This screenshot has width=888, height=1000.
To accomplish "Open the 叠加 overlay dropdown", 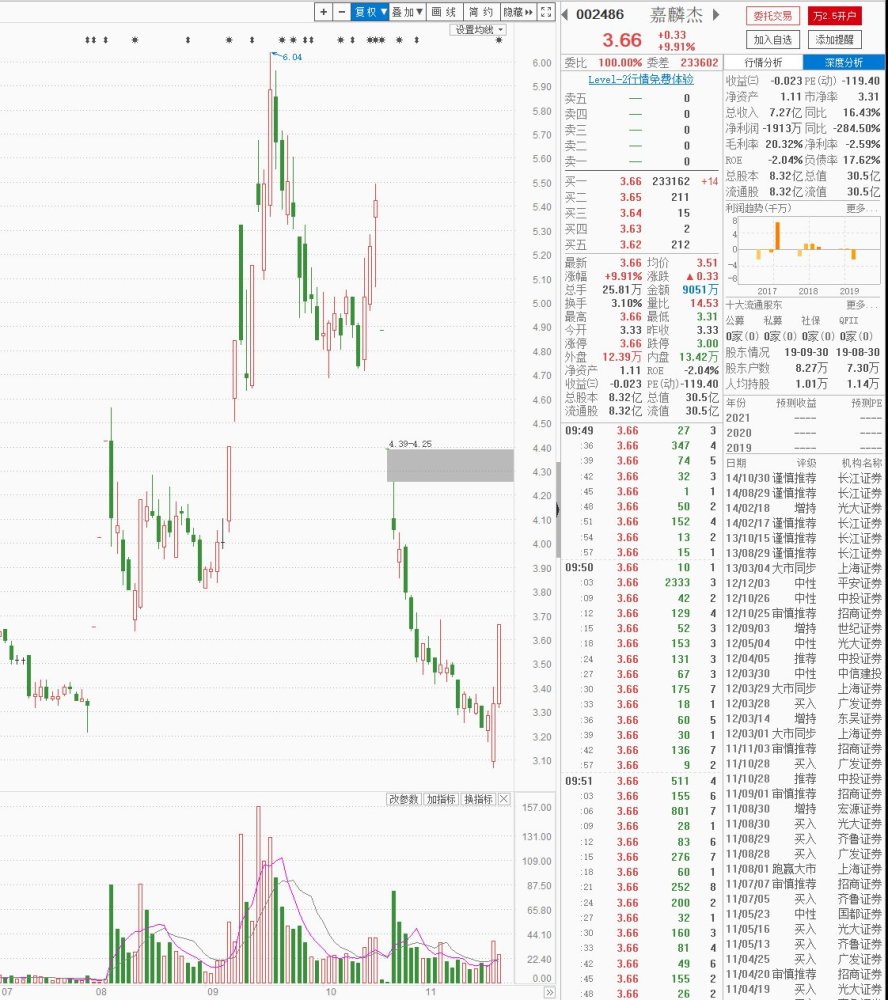I will pos(407,12).
